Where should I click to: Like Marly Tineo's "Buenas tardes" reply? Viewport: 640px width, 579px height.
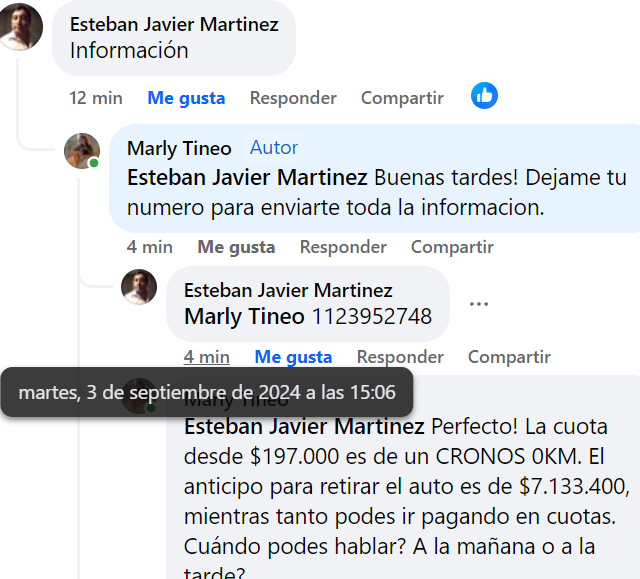pyautogui.click(x=236, y=247)
